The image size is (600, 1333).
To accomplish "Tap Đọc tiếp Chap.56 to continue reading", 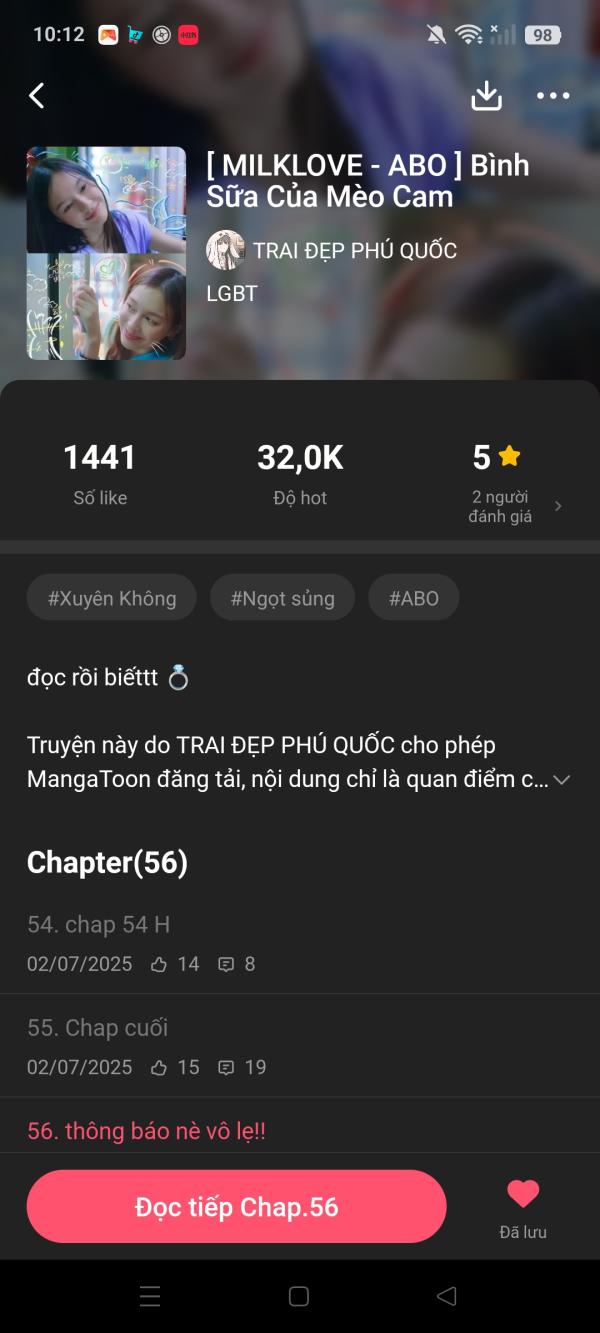I will click(236, 1207).
